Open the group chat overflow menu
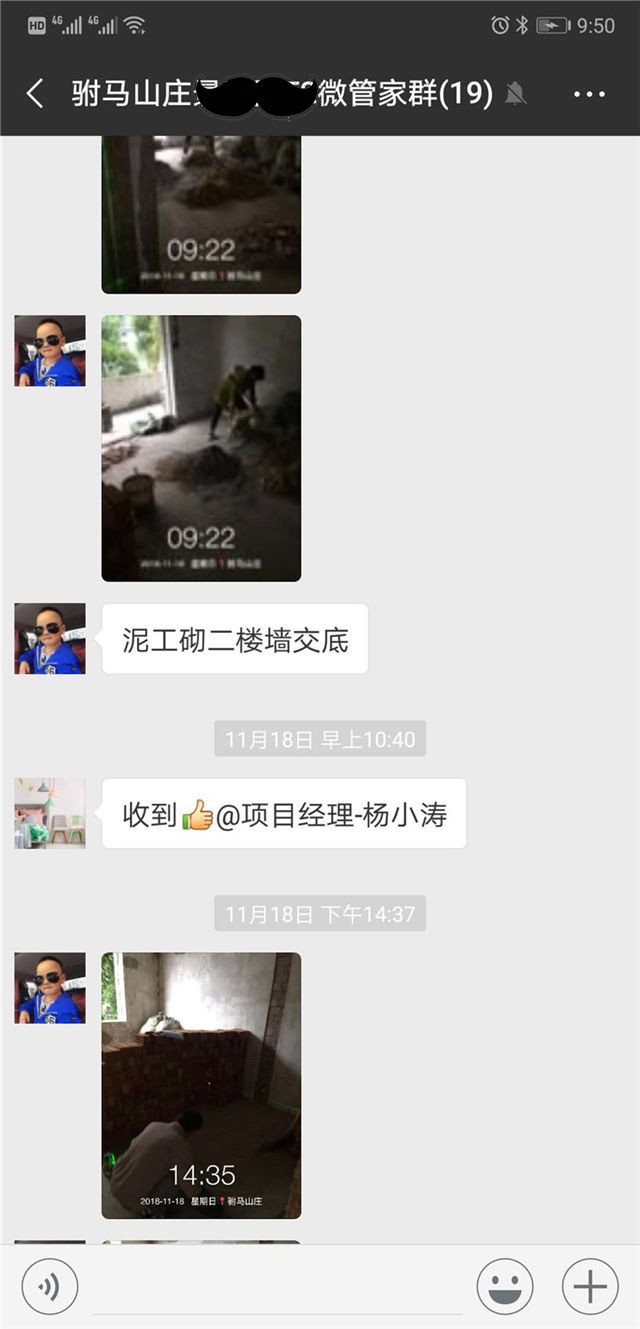640x1329 pixels. [x=589, y=94]
